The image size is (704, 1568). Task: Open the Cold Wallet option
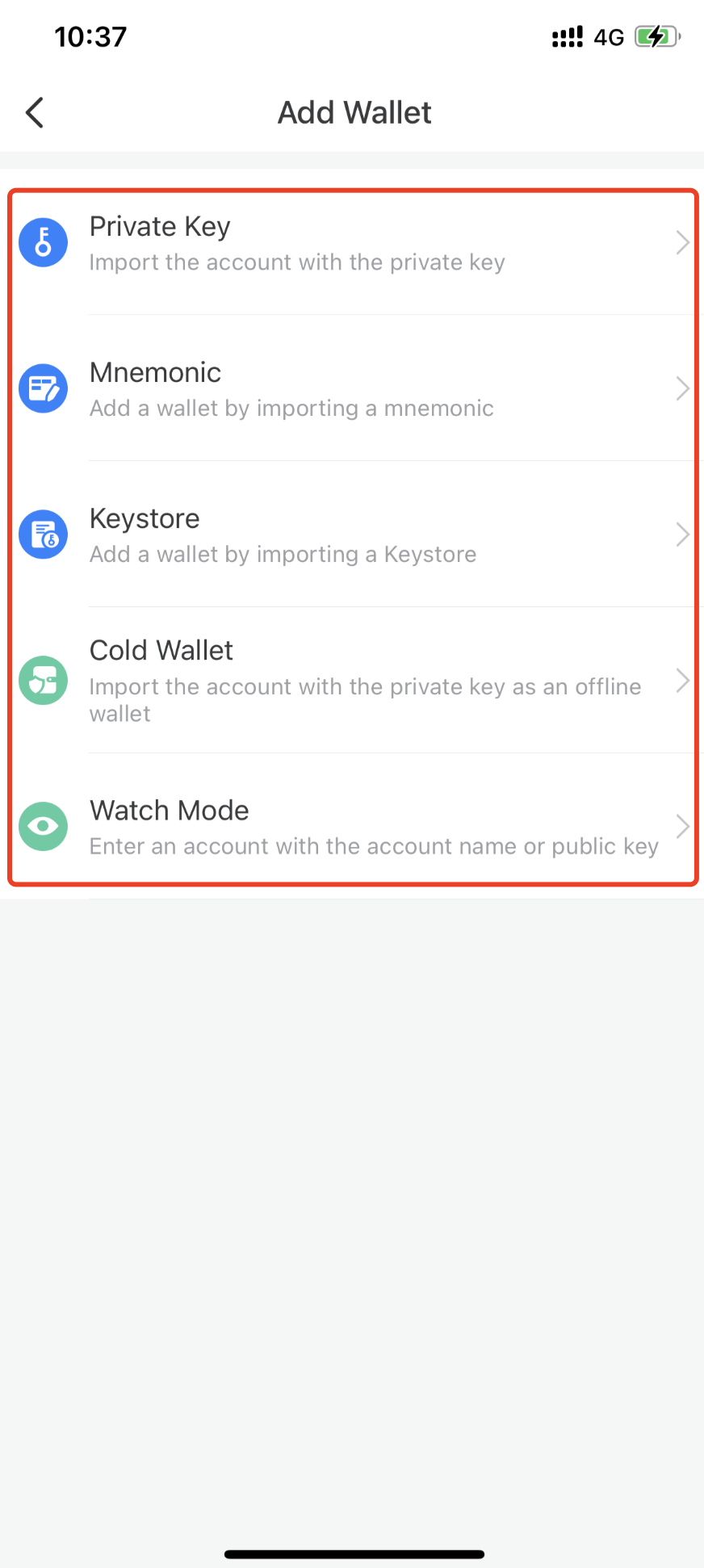pos(352,681)
